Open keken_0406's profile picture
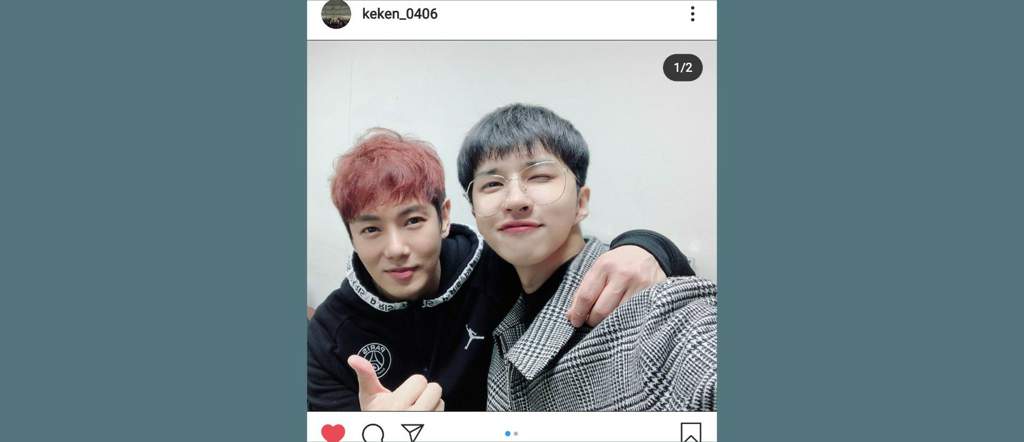 (336, 14)
